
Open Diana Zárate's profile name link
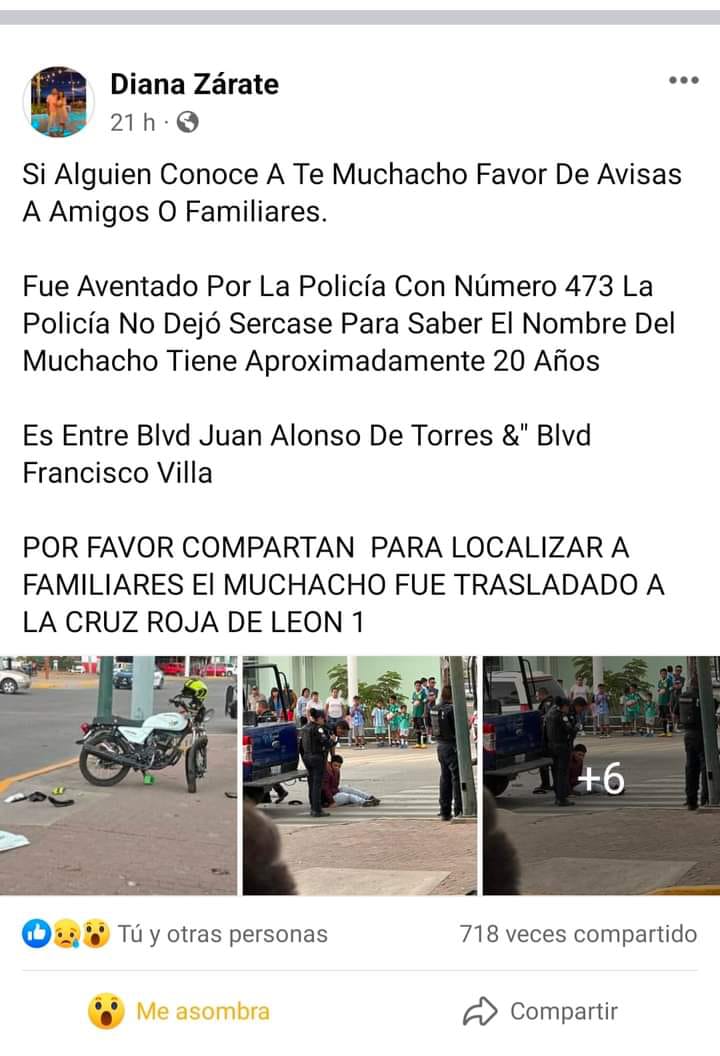pos(194,84)
